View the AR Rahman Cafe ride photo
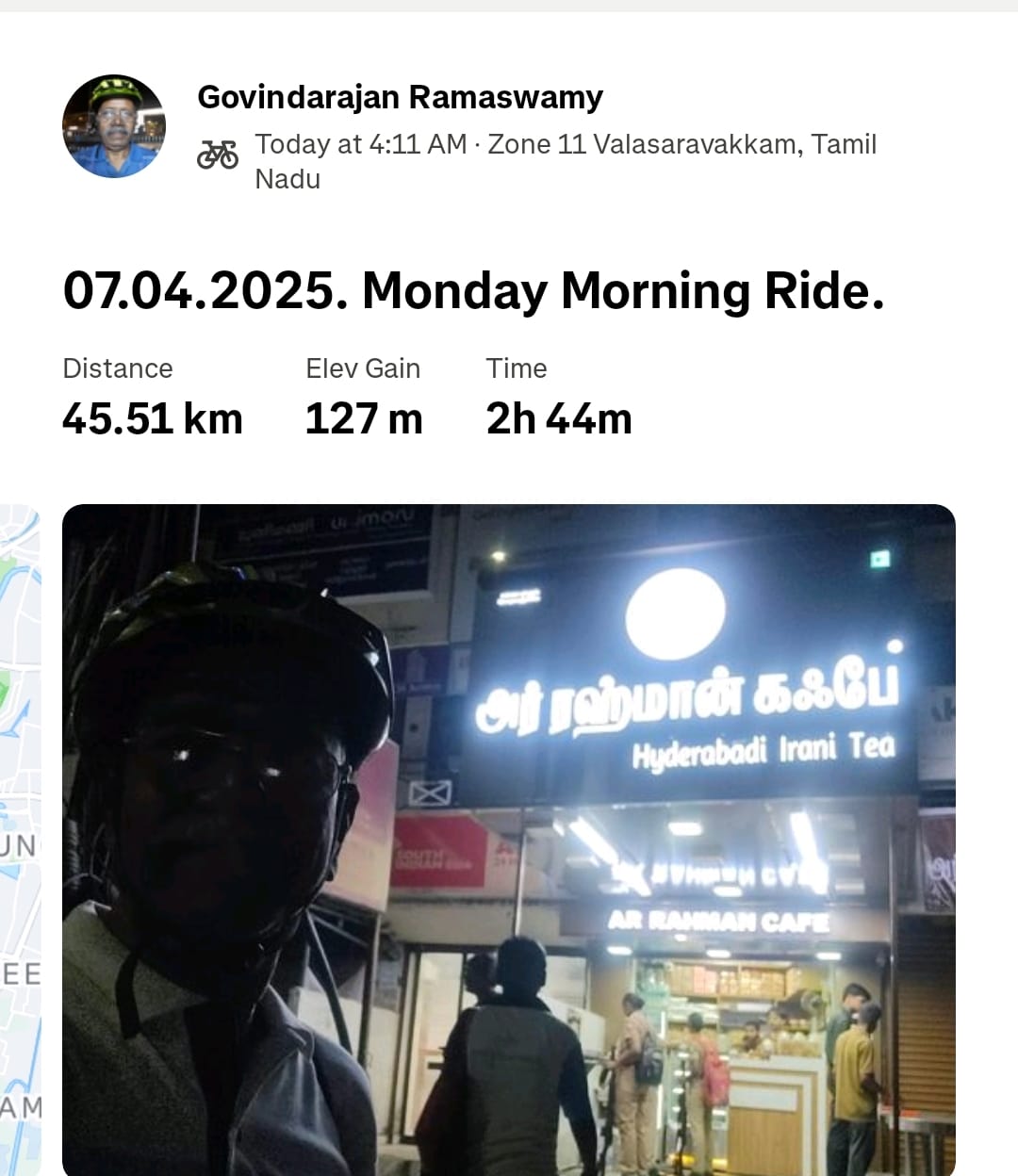Screen dimensions: 1018x1176 point(509,839)
